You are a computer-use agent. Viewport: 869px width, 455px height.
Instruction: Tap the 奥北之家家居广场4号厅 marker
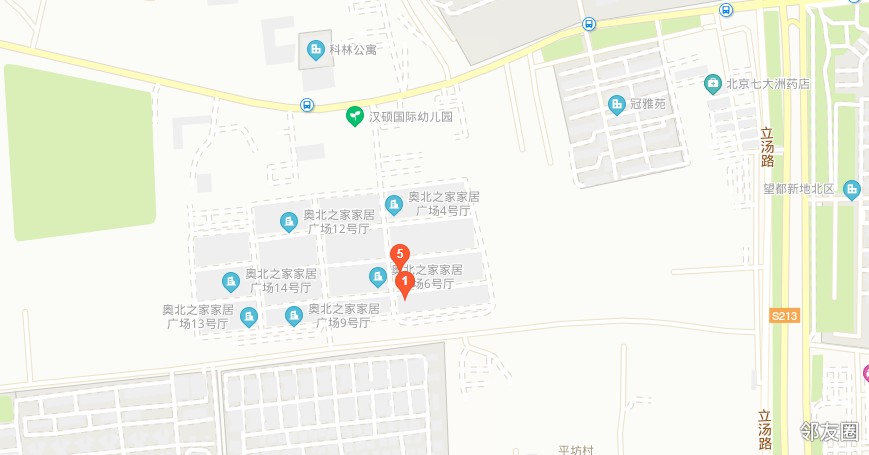click(394, 204)
